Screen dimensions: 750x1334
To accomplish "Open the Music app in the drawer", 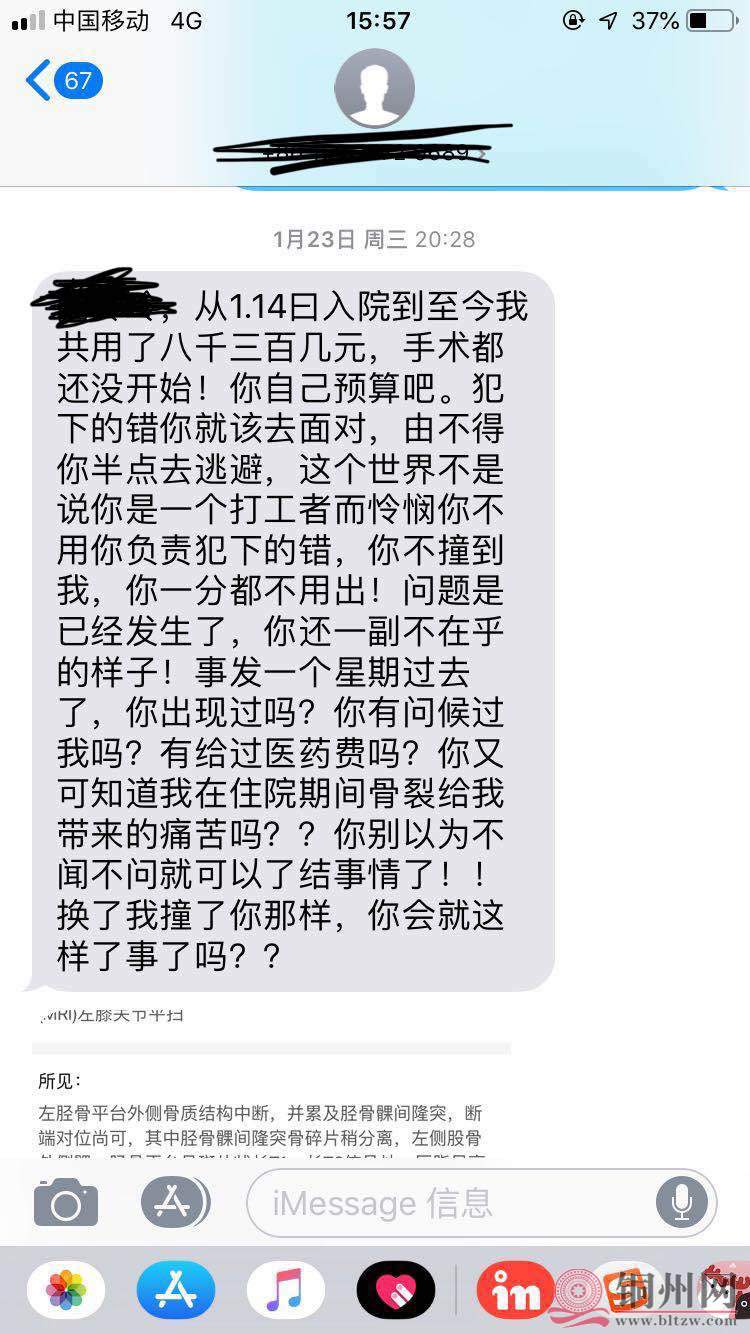I will [286, 1290].
